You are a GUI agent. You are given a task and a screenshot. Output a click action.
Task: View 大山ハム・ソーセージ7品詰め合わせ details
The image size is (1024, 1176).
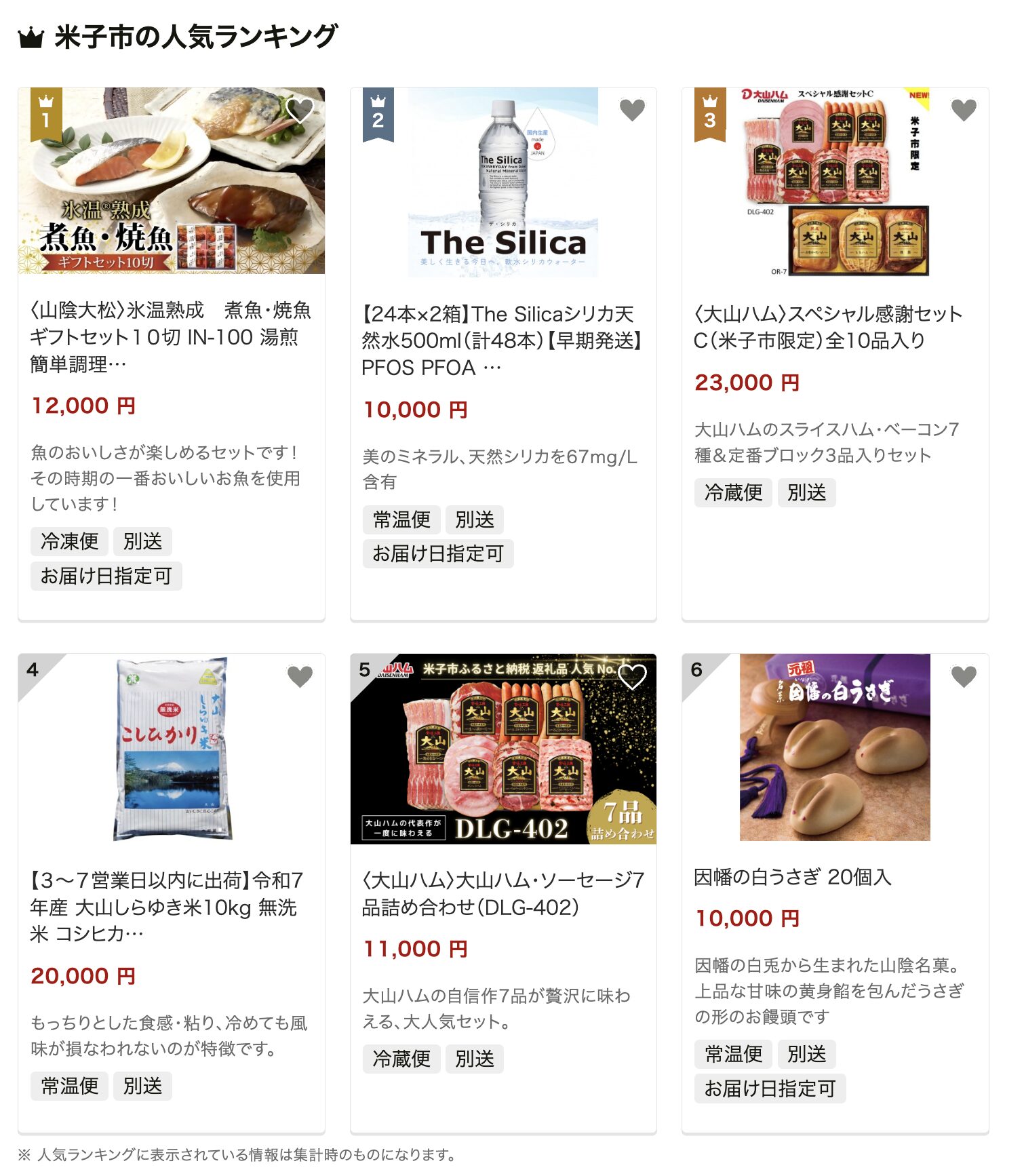(503, 893)
